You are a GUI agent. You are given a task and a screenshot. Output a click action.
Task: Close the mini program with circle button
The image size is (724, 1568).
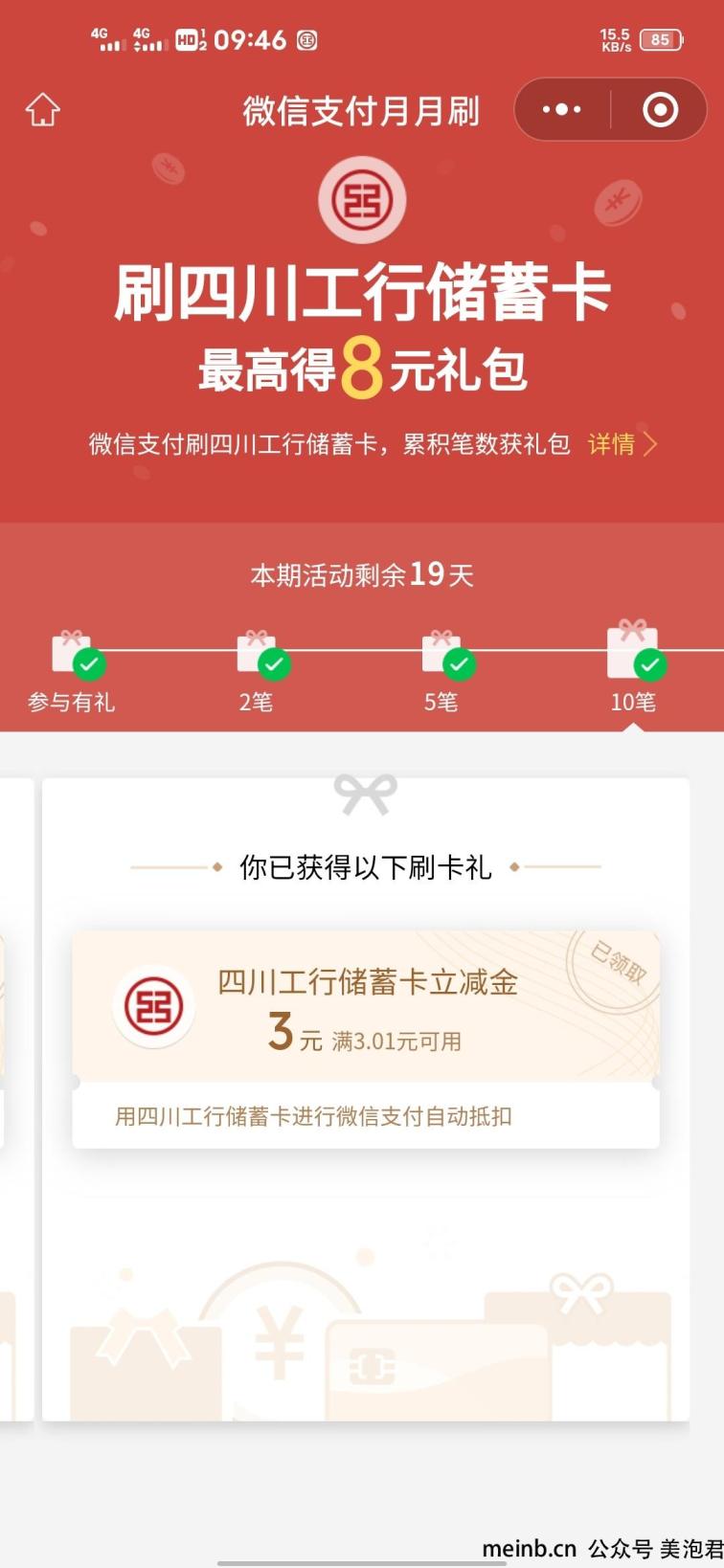660,110
